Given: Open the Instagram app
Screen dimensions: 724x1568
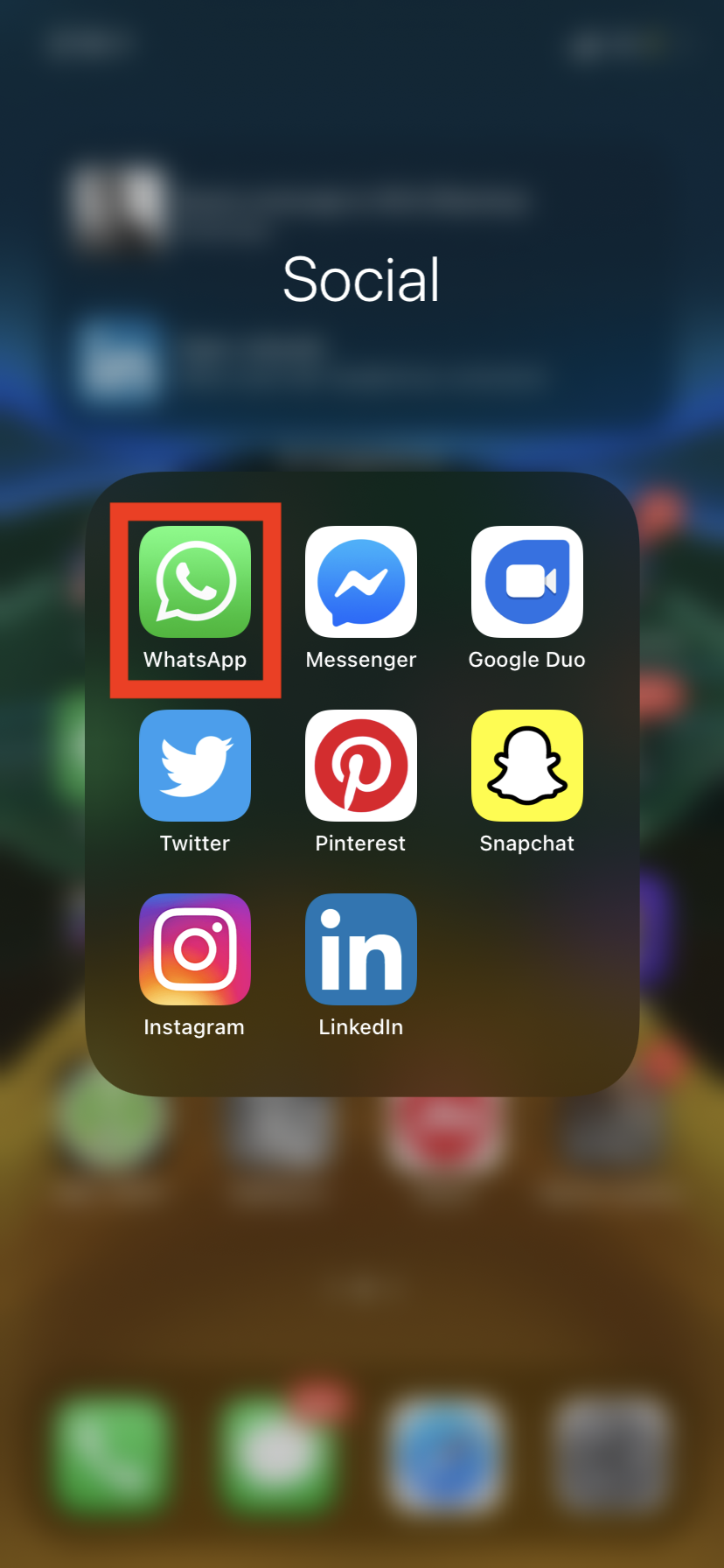Looking at the screenshot, I should click(195, 949).
